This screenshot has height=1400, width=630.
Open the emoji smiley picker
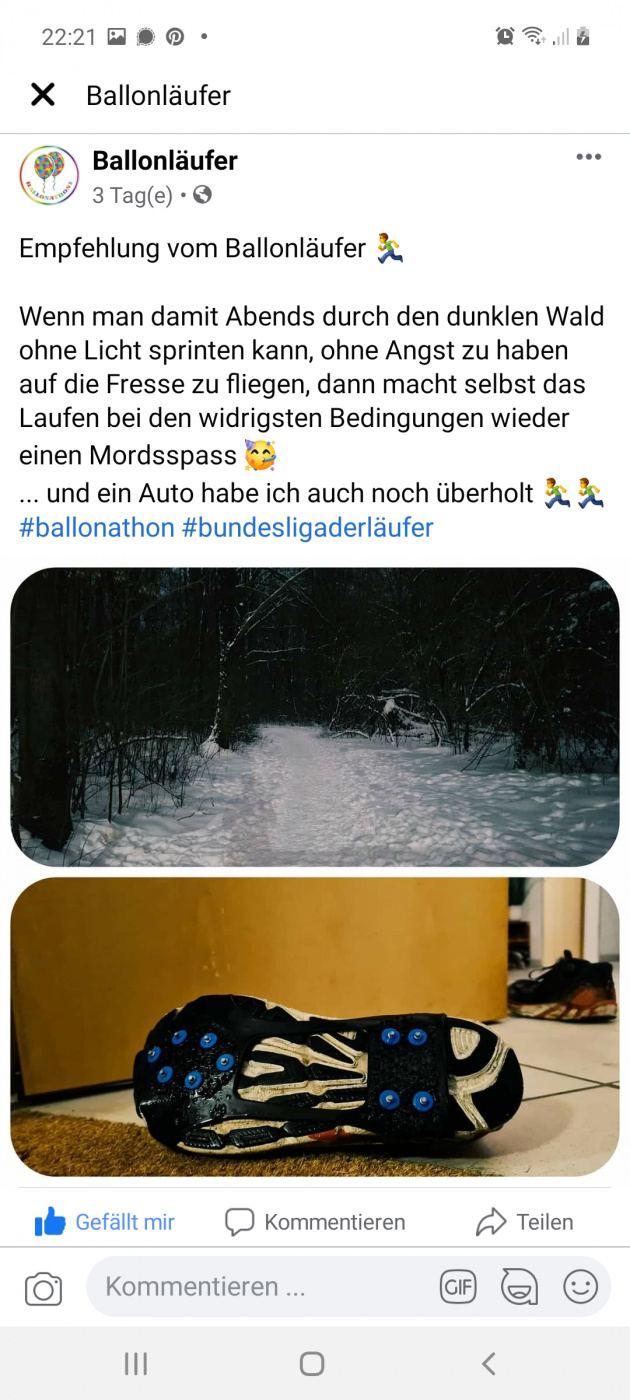(x=580, y=1287)
